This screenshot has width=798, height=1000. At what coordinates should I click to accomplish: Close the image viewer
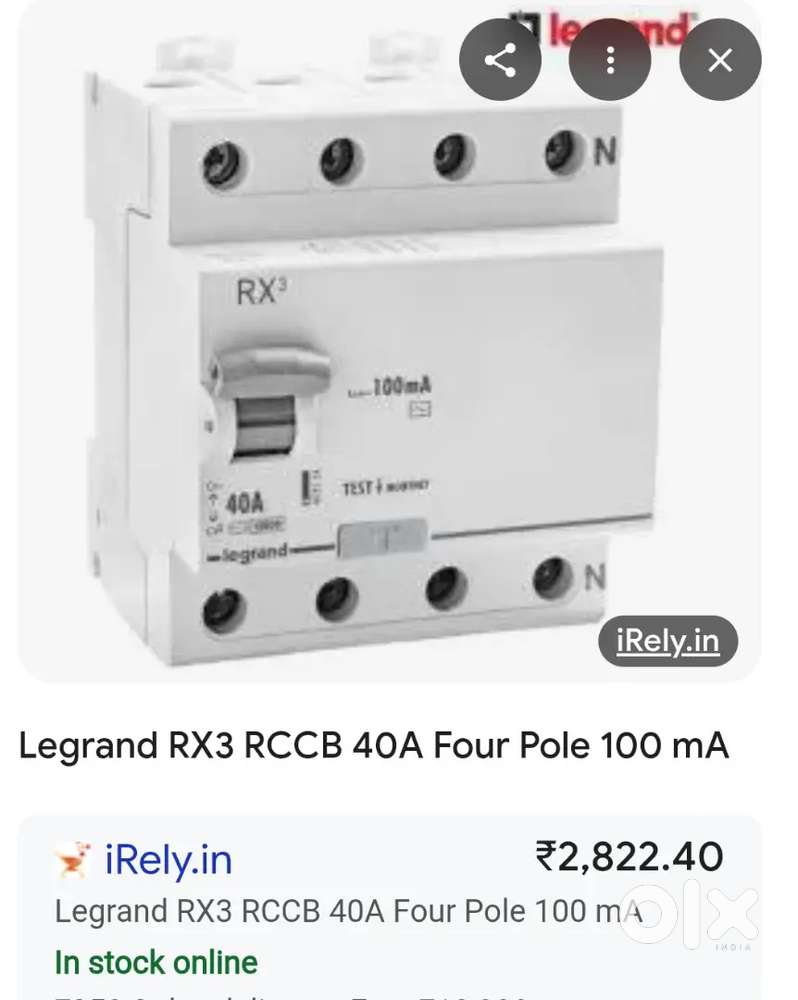tap(720, 61)
